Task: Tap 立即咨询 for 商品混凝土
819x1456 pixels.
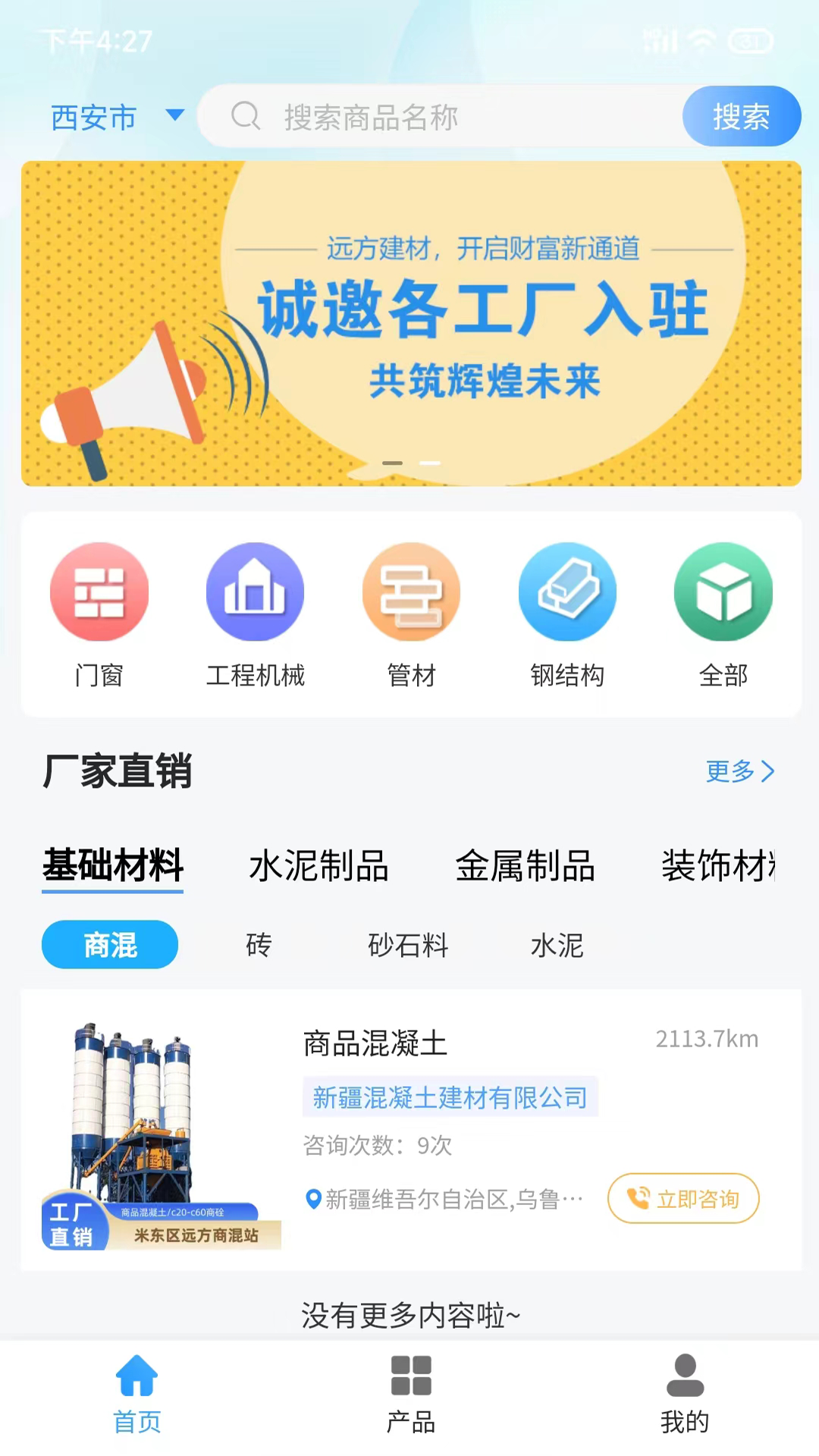Action: coord(683,1198)
